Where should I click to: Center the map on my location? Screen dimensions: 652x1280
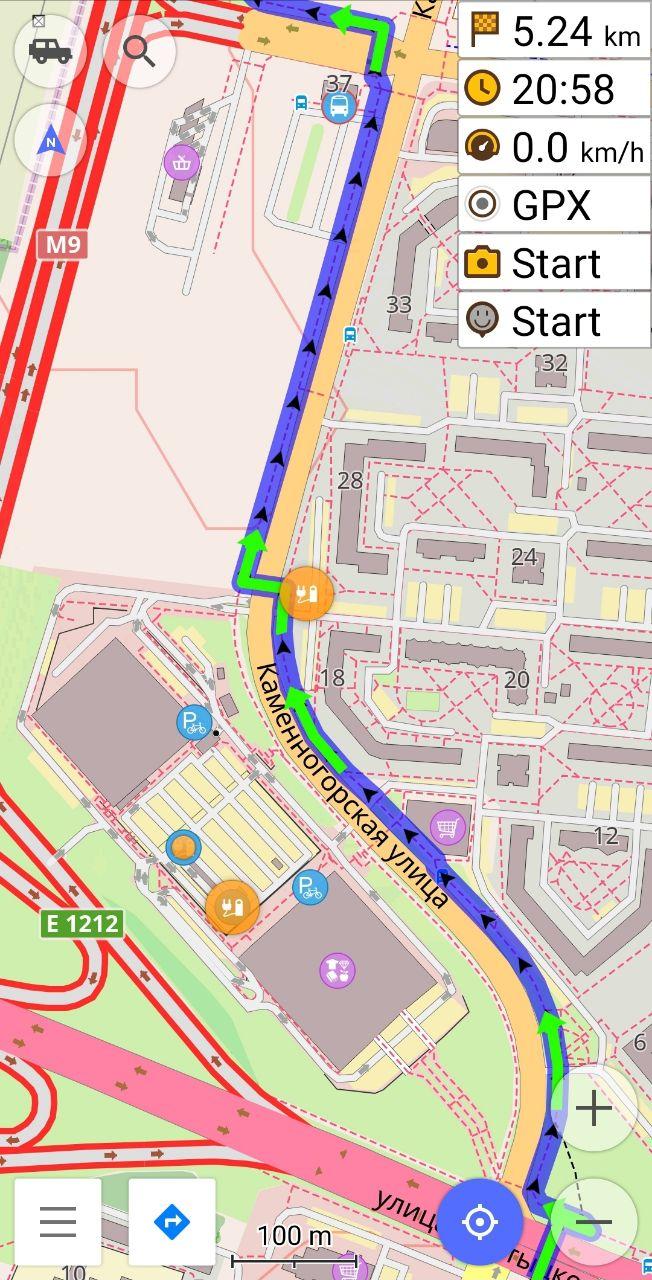[x=480, y=1222]
